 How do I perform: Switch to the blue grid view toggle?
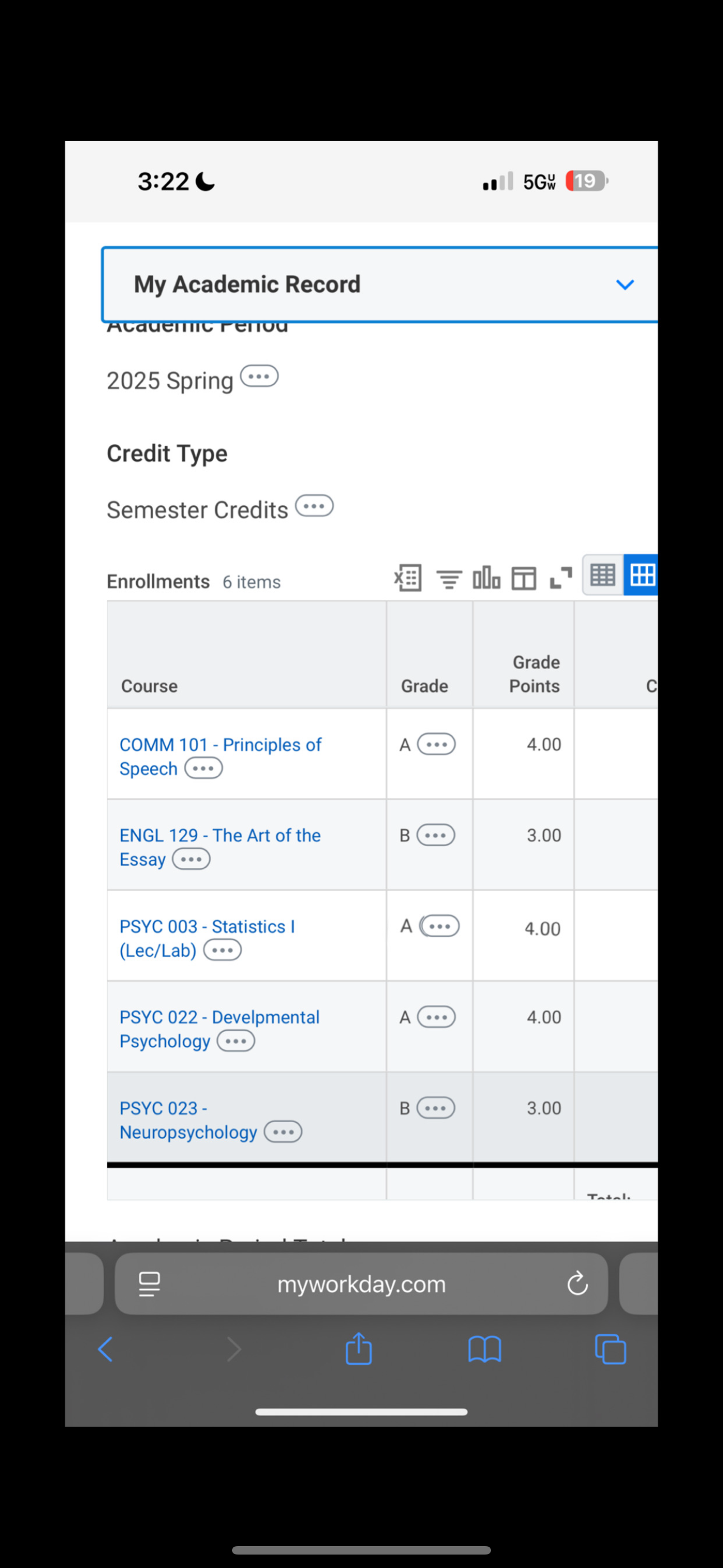(641, 575)
